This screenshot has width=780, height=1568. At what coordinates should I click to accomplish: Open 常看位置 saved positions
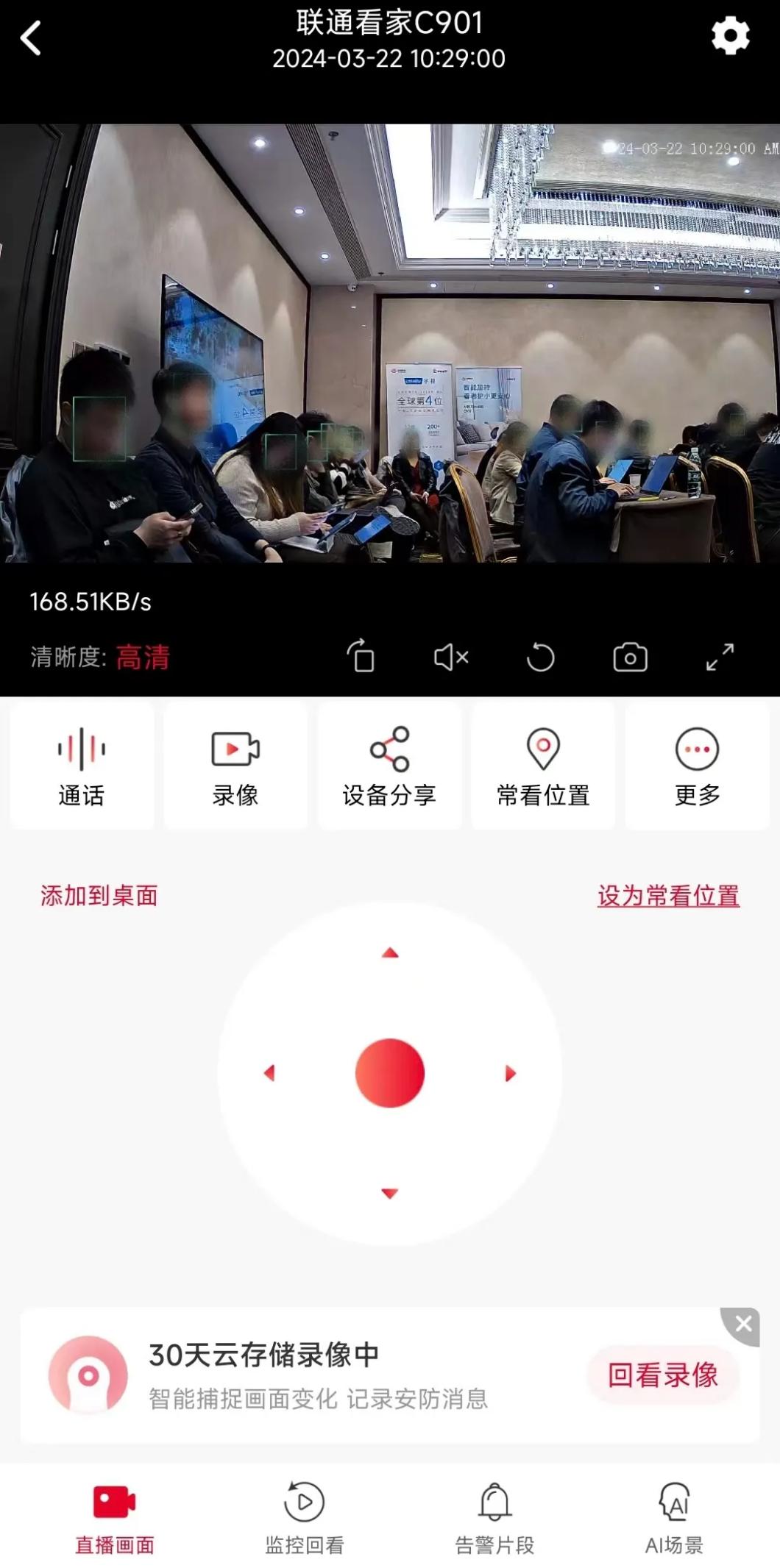coord(543,766)
